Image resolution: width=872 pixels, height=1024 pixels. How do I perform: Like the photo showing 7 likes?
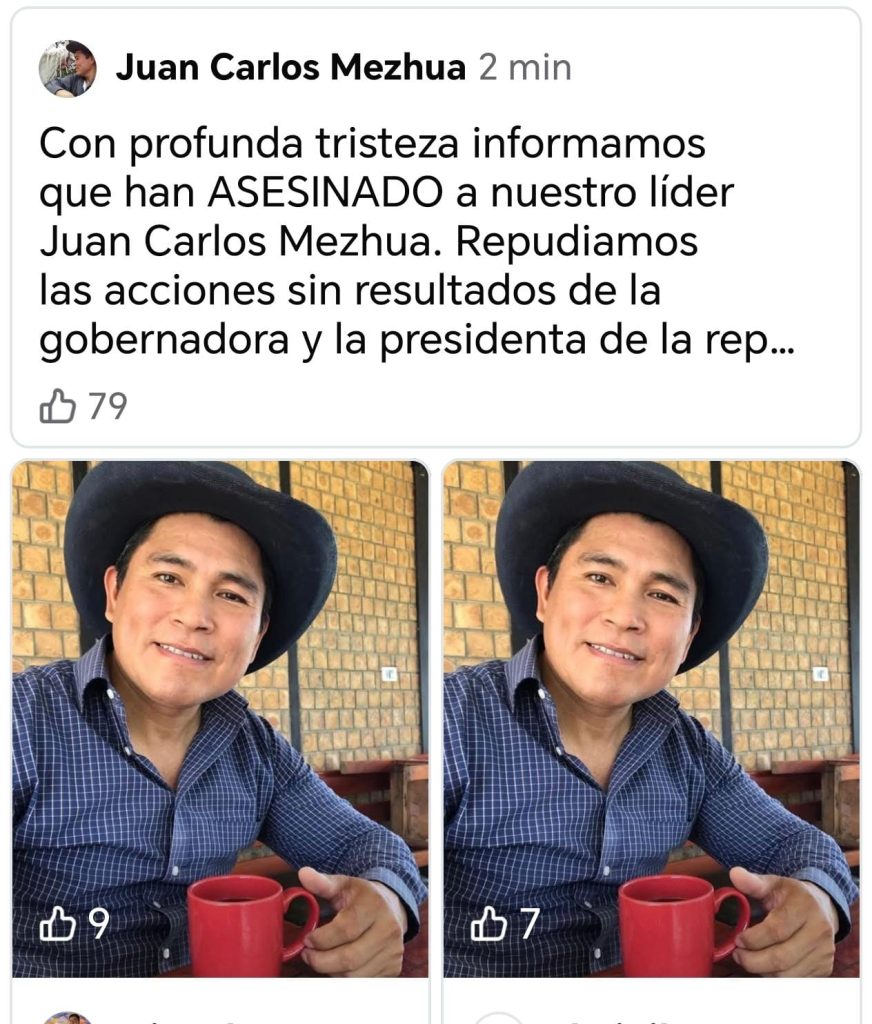(489, 926)
